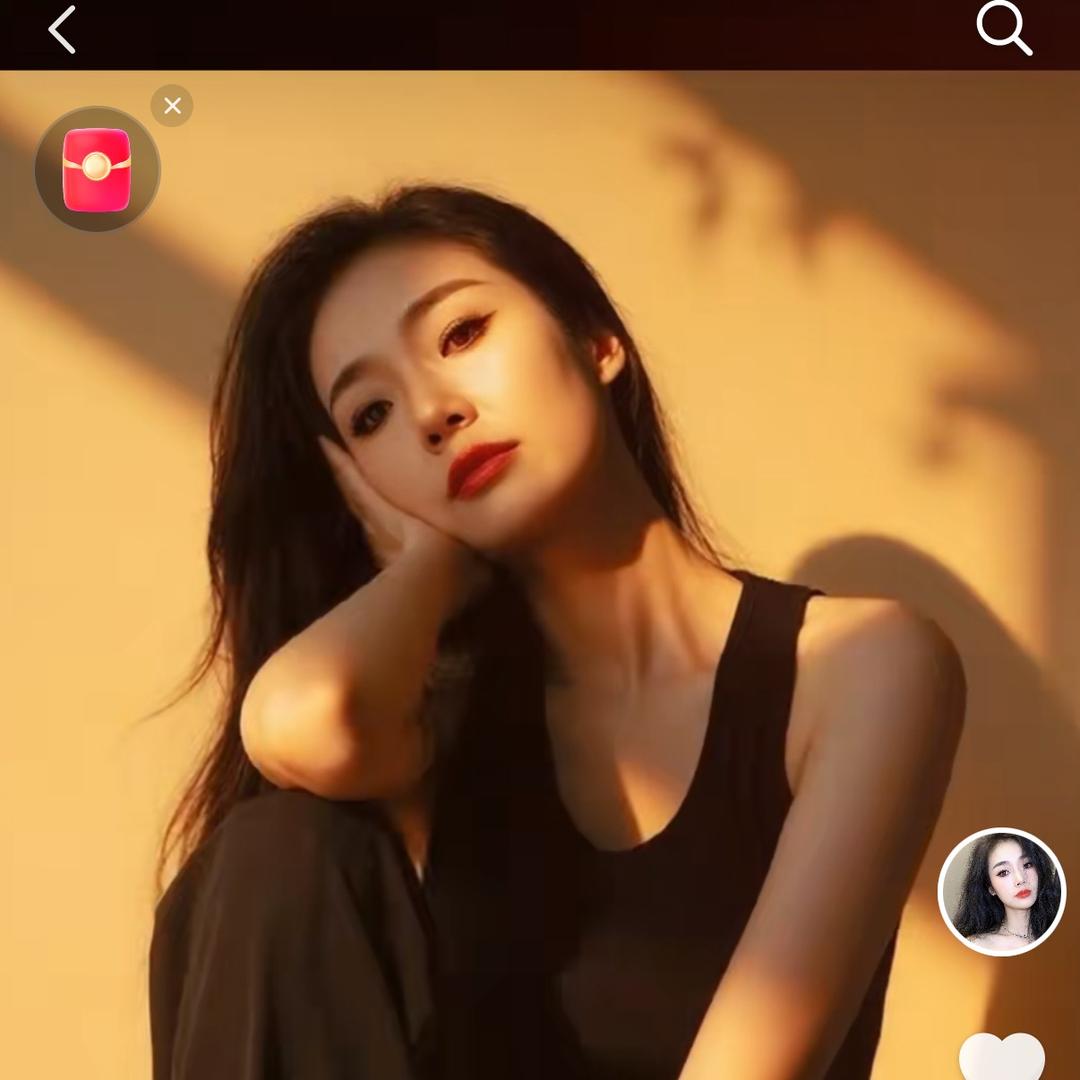Open the red envelope reward
This screenshot has height=1080, width=1080.
97,169
